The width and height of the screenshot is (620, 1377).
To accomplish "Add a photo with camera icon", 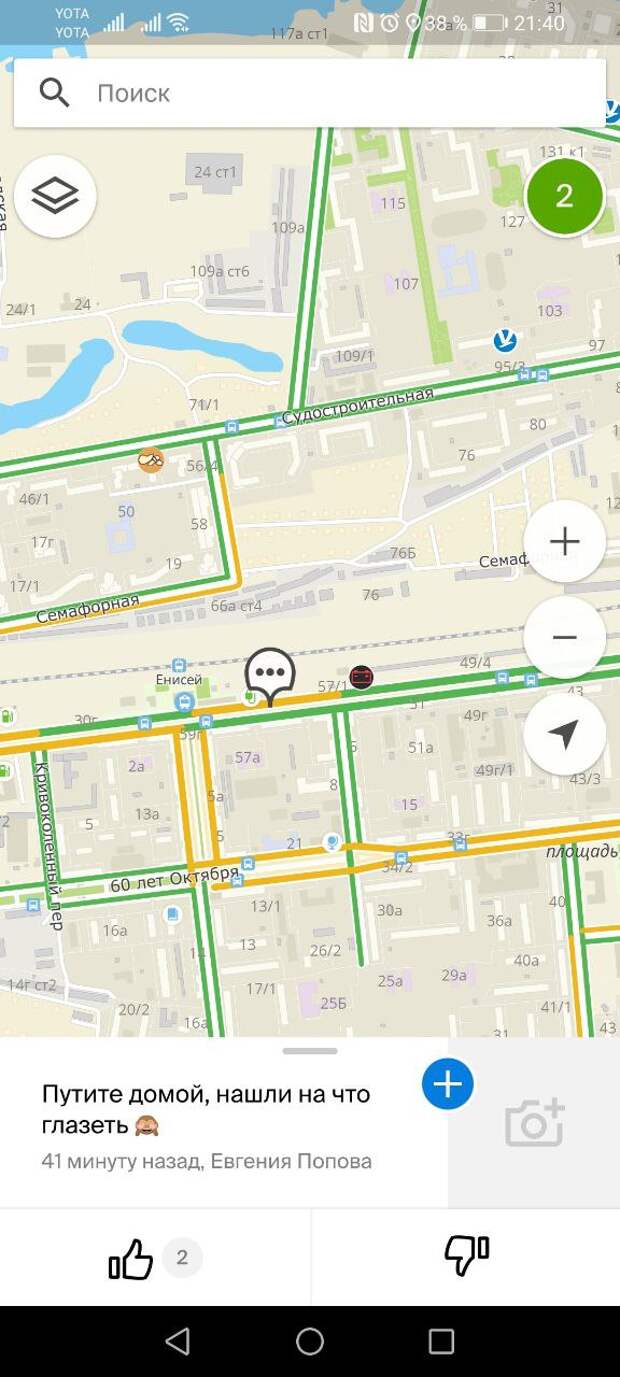I will (x=534, y=1123).
